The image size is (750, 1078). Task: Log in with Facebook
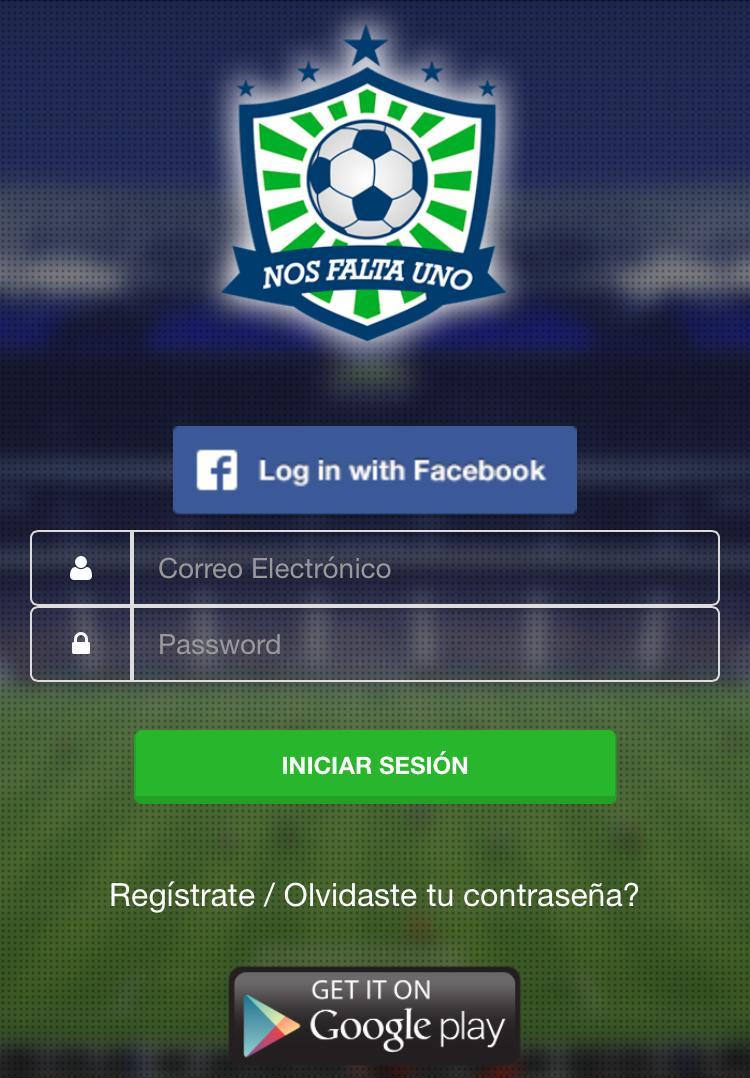(x=375, y=470)
